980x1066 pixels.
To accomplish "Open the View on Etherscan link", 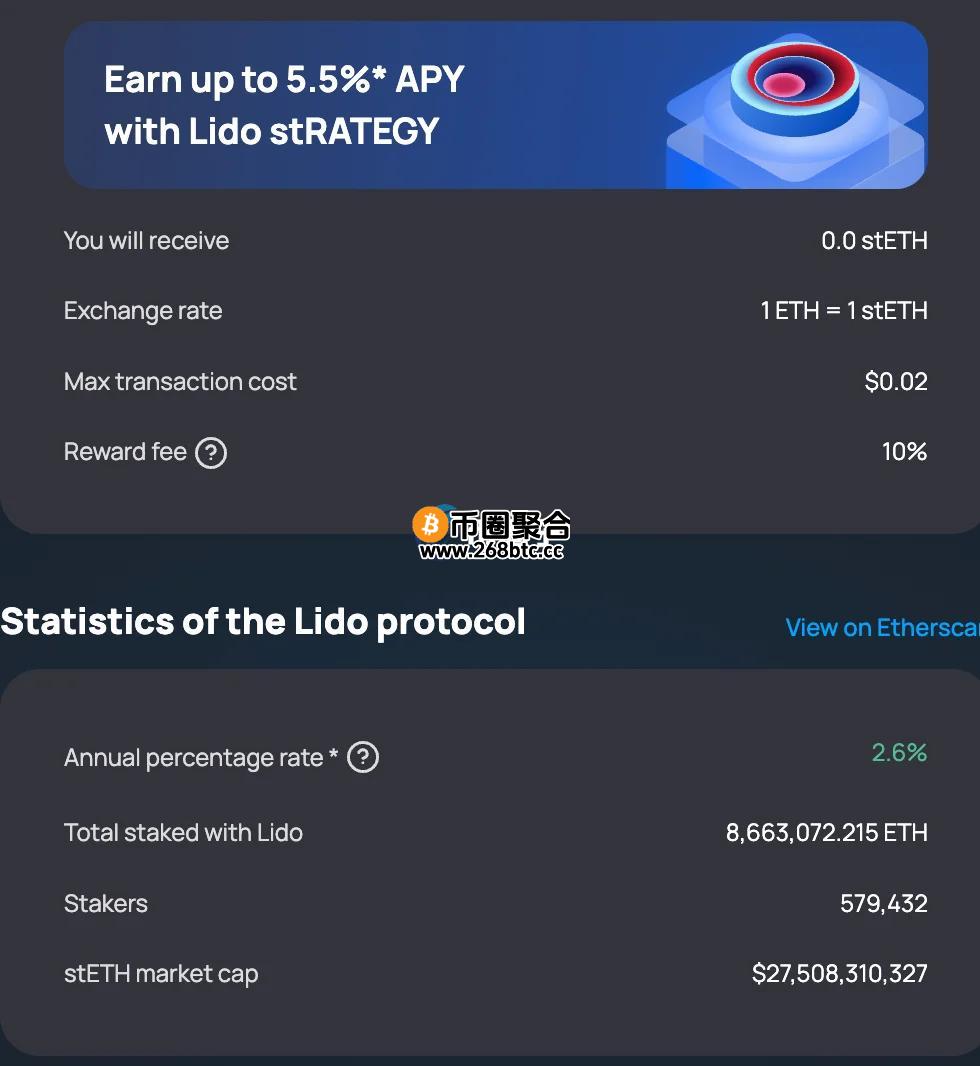I will pyautogui.click(x=881, y=628).
